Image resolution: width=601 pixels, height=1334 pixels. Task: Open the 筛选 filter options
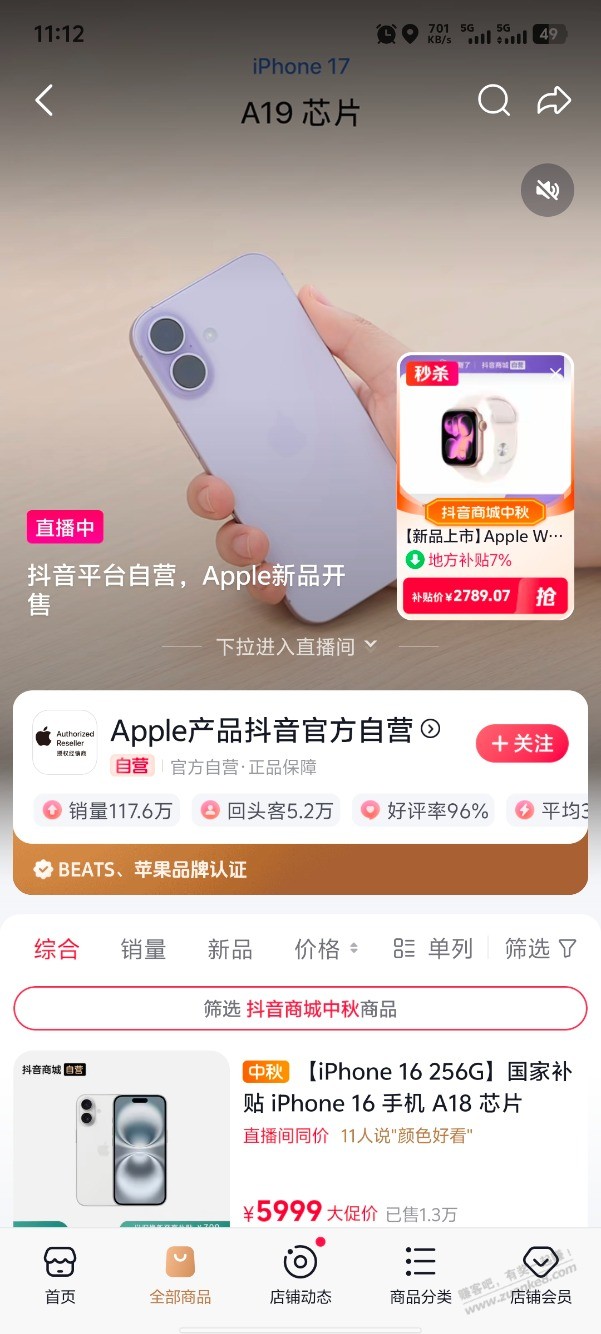click(x=540, y=949)
